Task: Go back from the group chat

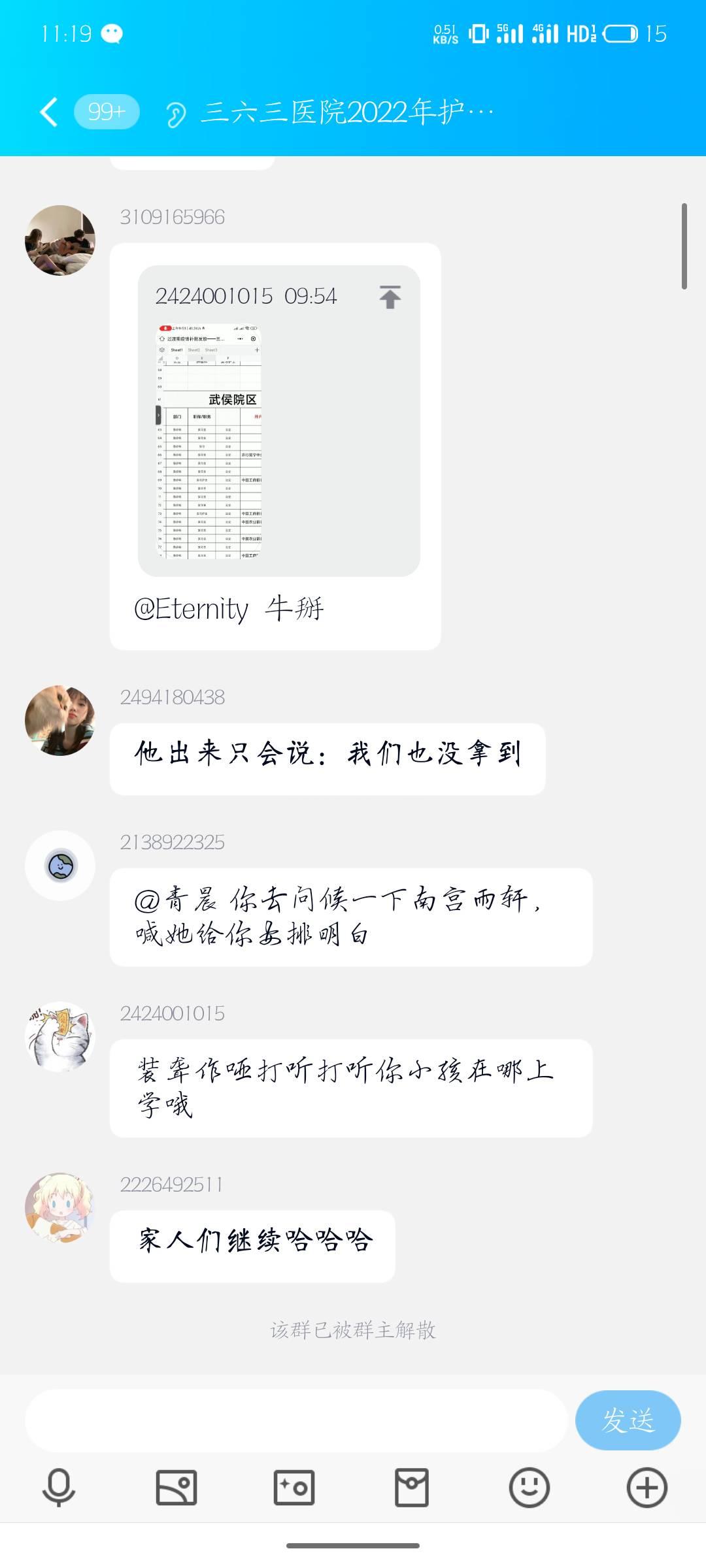Action: pos(49,112)
